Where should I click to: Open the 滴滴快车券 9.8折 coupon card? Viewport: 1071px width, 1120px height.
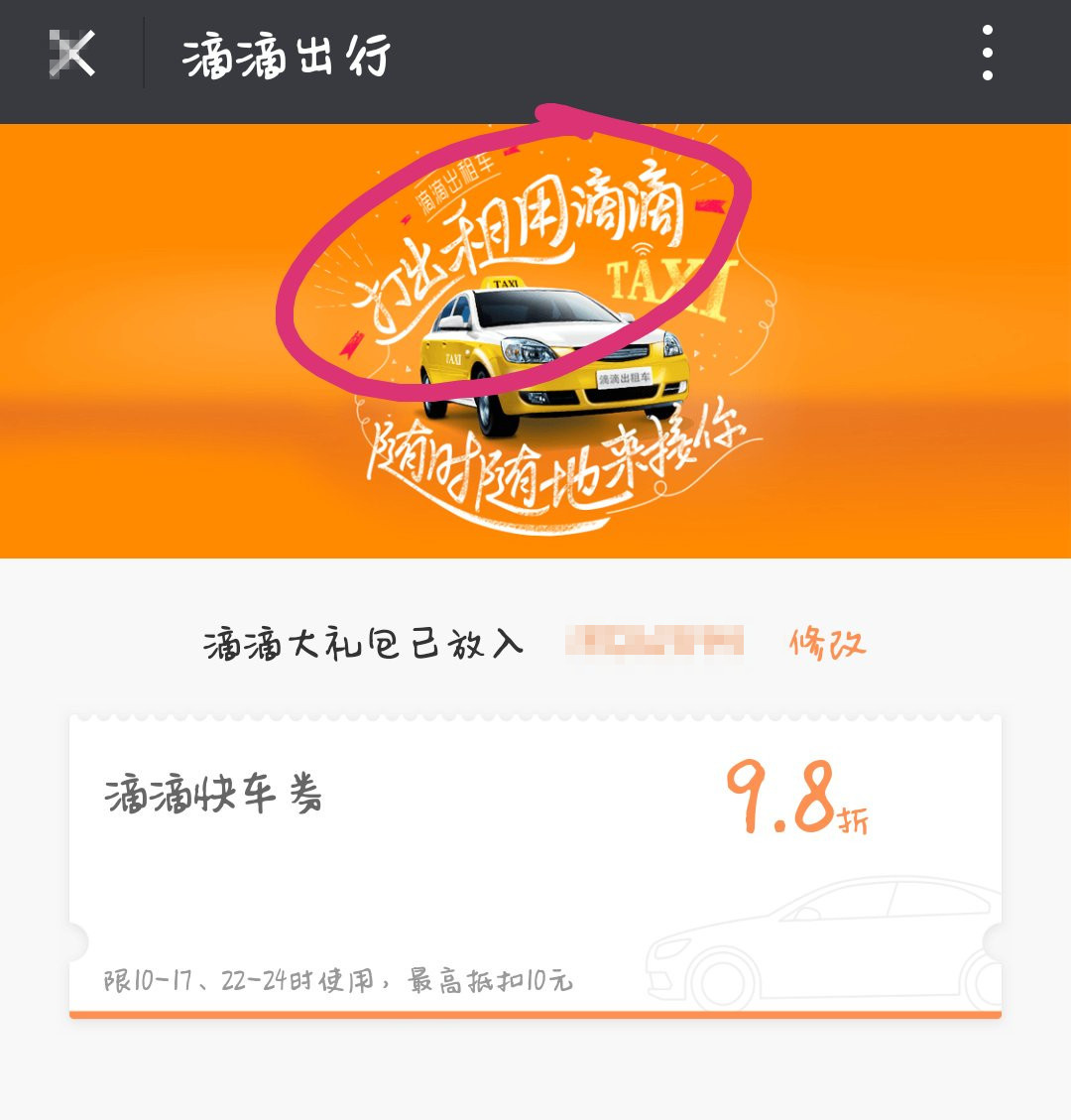[x=535, y=865]
